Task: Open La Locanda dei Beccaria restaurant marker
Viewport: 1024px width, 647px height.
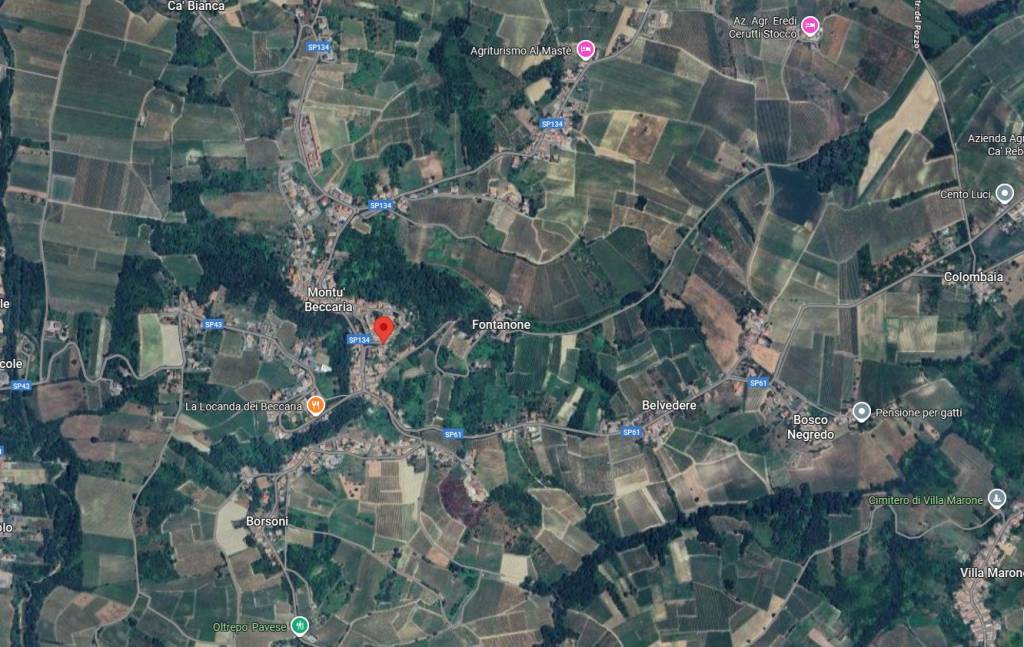Action: tap(316, 405)
